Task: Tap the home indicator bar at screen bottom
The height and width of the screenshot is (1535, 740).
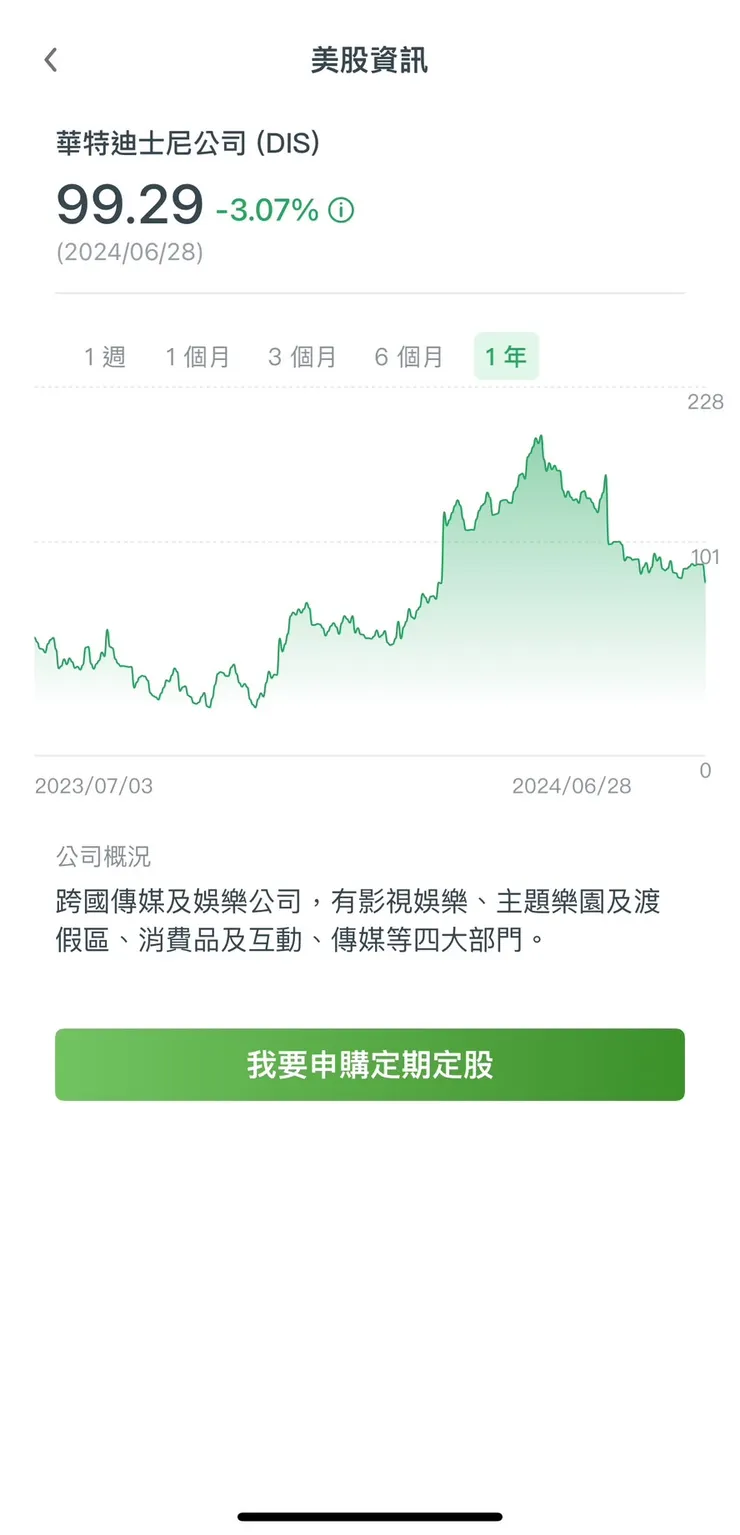Action: (370, 1516)
